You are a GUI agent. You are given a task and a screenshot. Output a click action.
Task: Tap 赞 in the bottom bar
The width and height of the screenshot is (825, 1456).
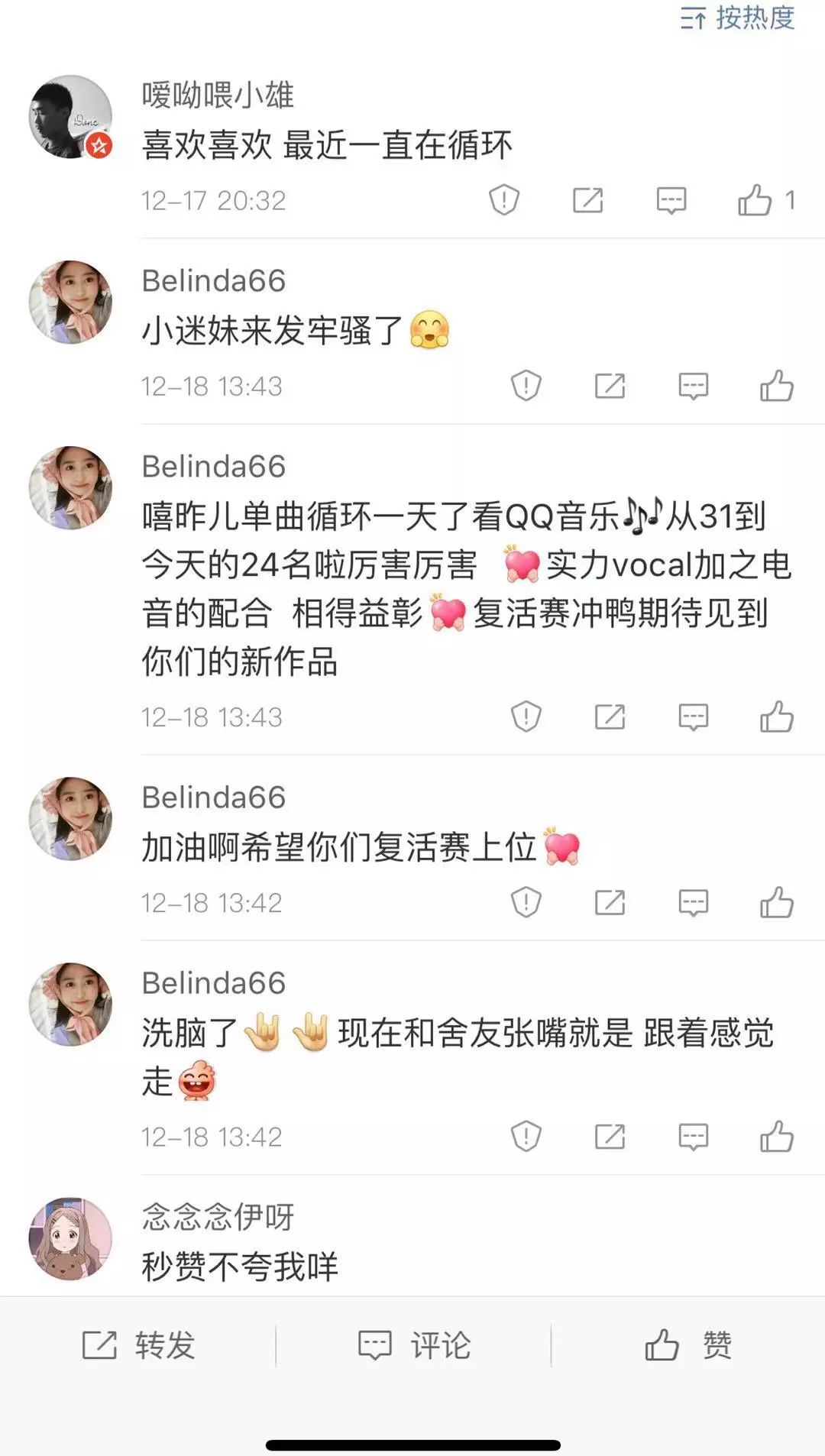(687, 1345)
